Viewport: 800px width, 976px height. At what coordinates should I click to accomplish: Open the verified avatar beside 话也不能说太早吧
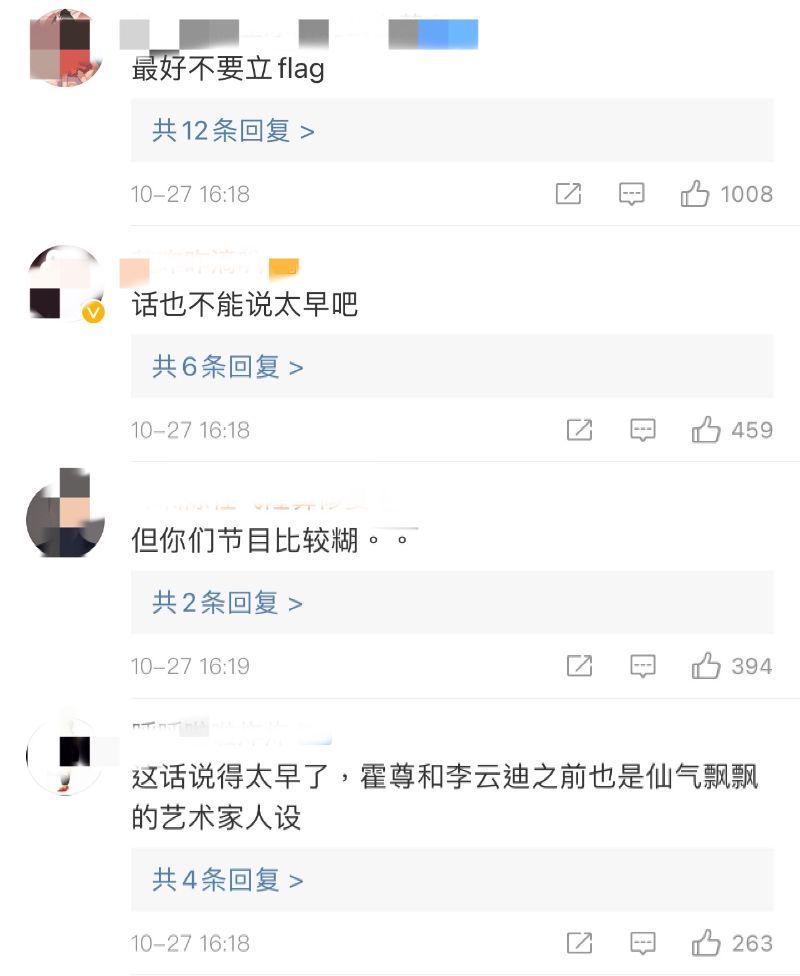[64, 284]
